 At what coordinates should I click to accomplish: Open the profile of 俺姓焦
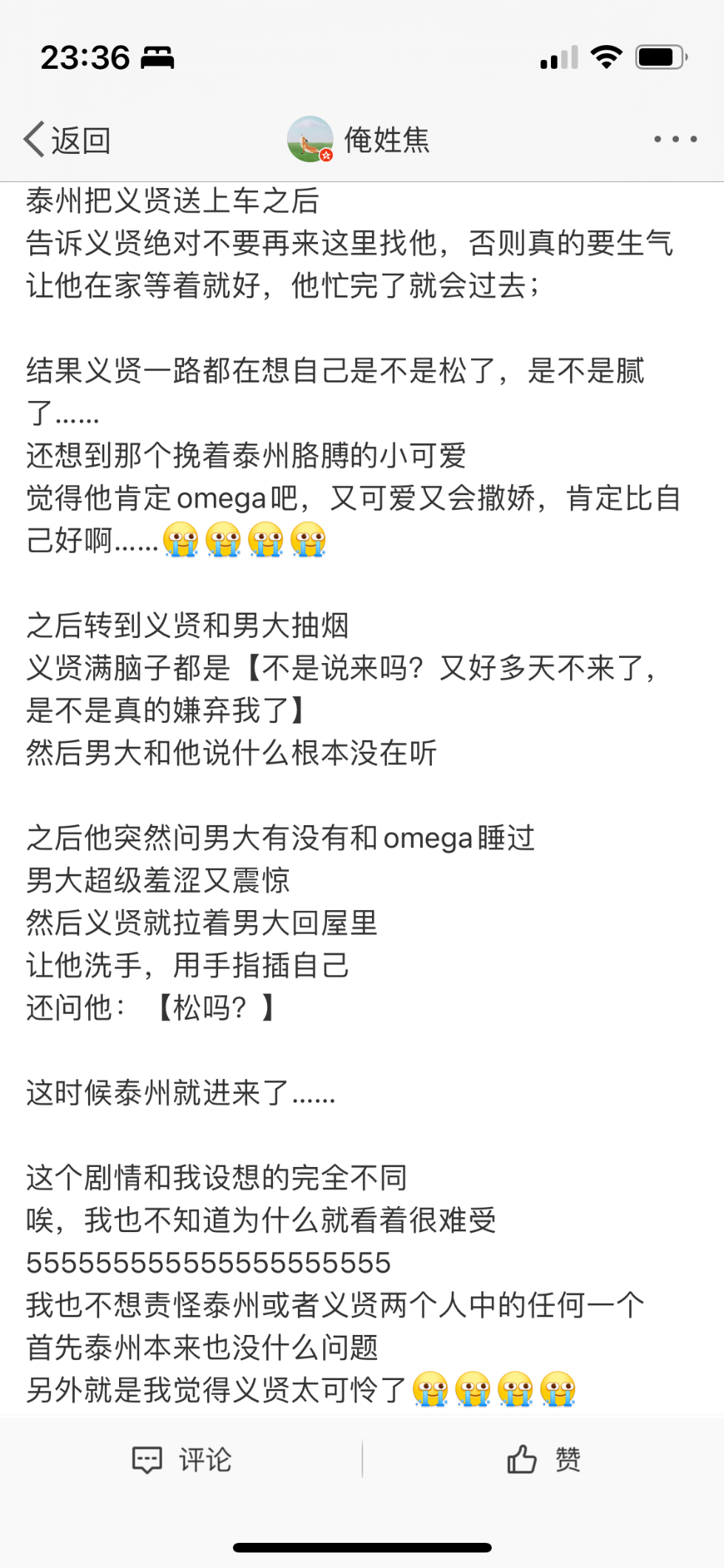pyautogui.click(x=359, y=139)
